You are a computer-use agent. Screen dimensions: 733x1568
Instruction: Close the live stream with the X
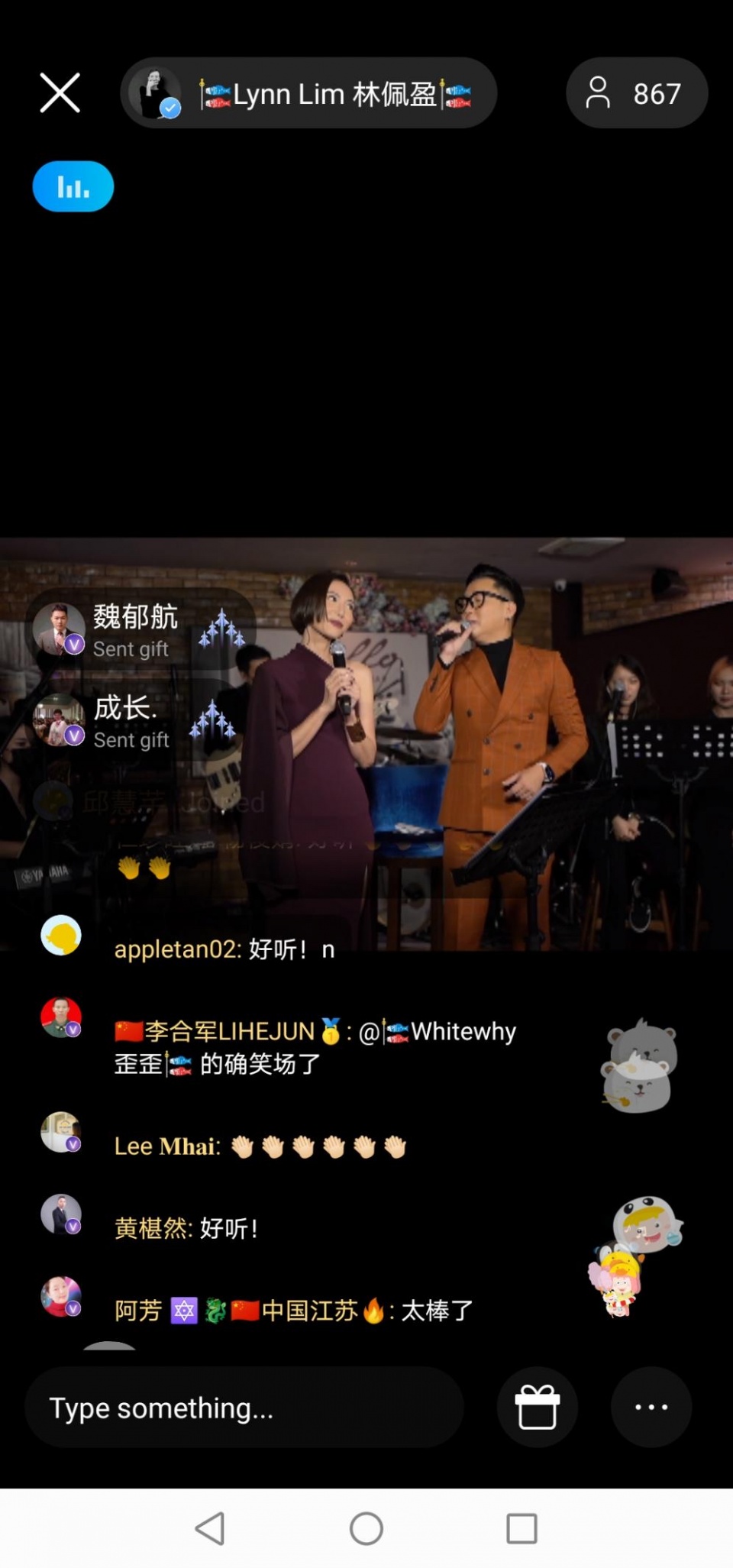click(x=60, y=92)
